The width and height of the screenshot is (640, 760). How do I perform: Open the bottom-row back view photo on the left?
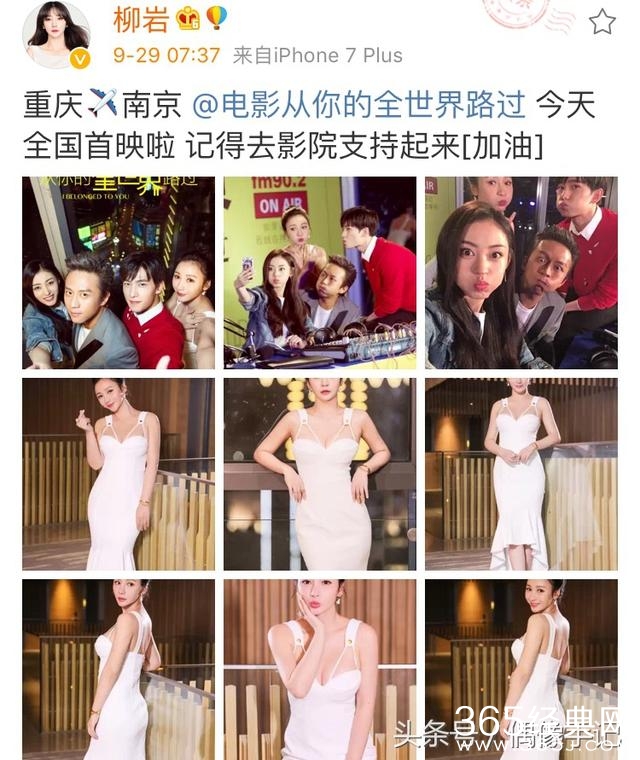click(x=119, y=668)
